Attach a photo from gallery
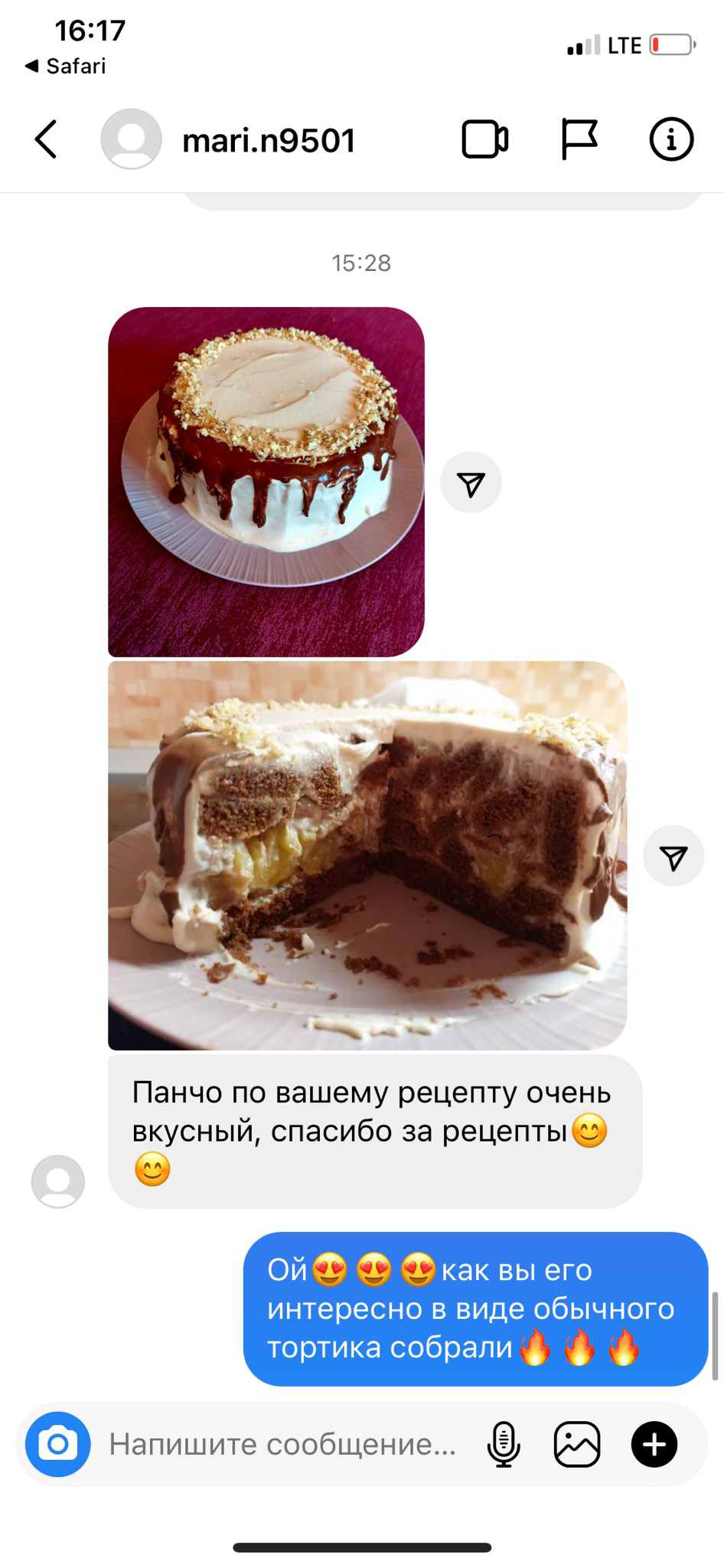724x1568 pixels. click(x=577, y=1445)
